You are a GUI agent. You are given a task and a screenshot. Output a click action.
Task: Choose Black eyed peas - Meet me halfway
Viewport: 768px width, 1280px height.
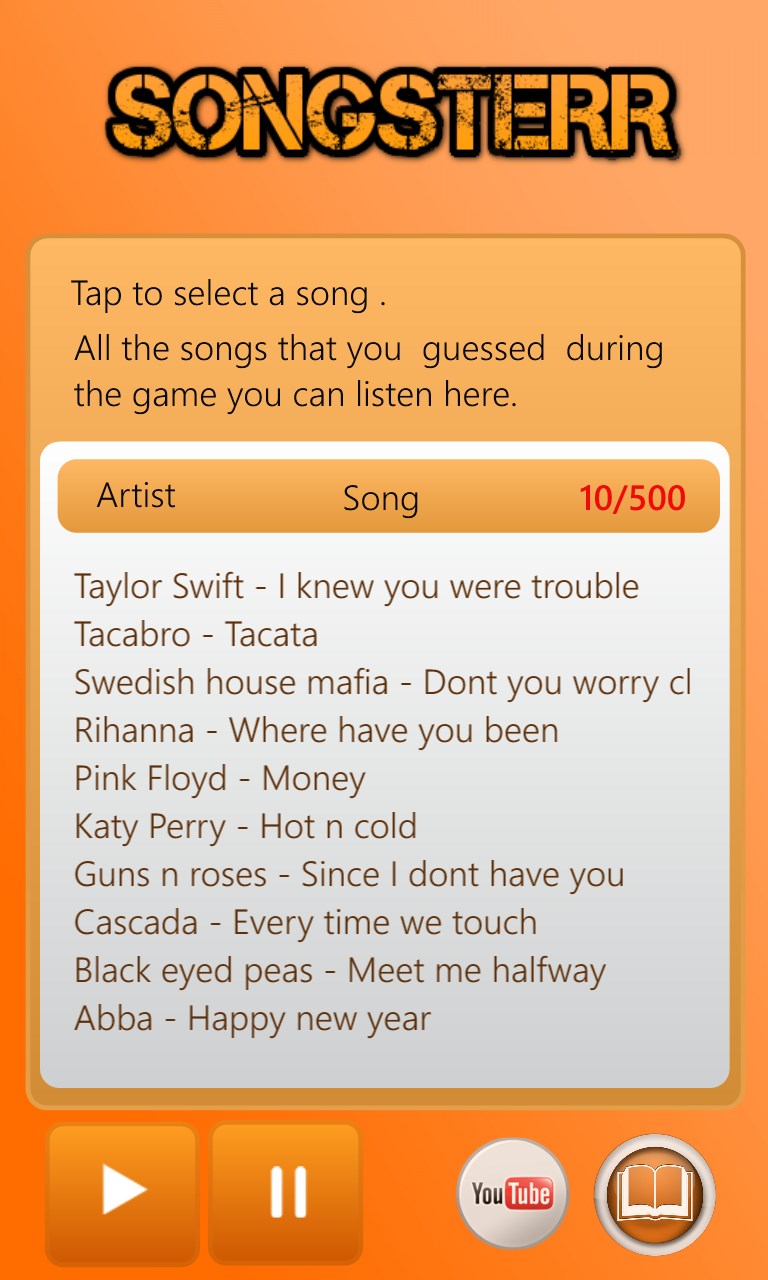click(x=340, y=970)
